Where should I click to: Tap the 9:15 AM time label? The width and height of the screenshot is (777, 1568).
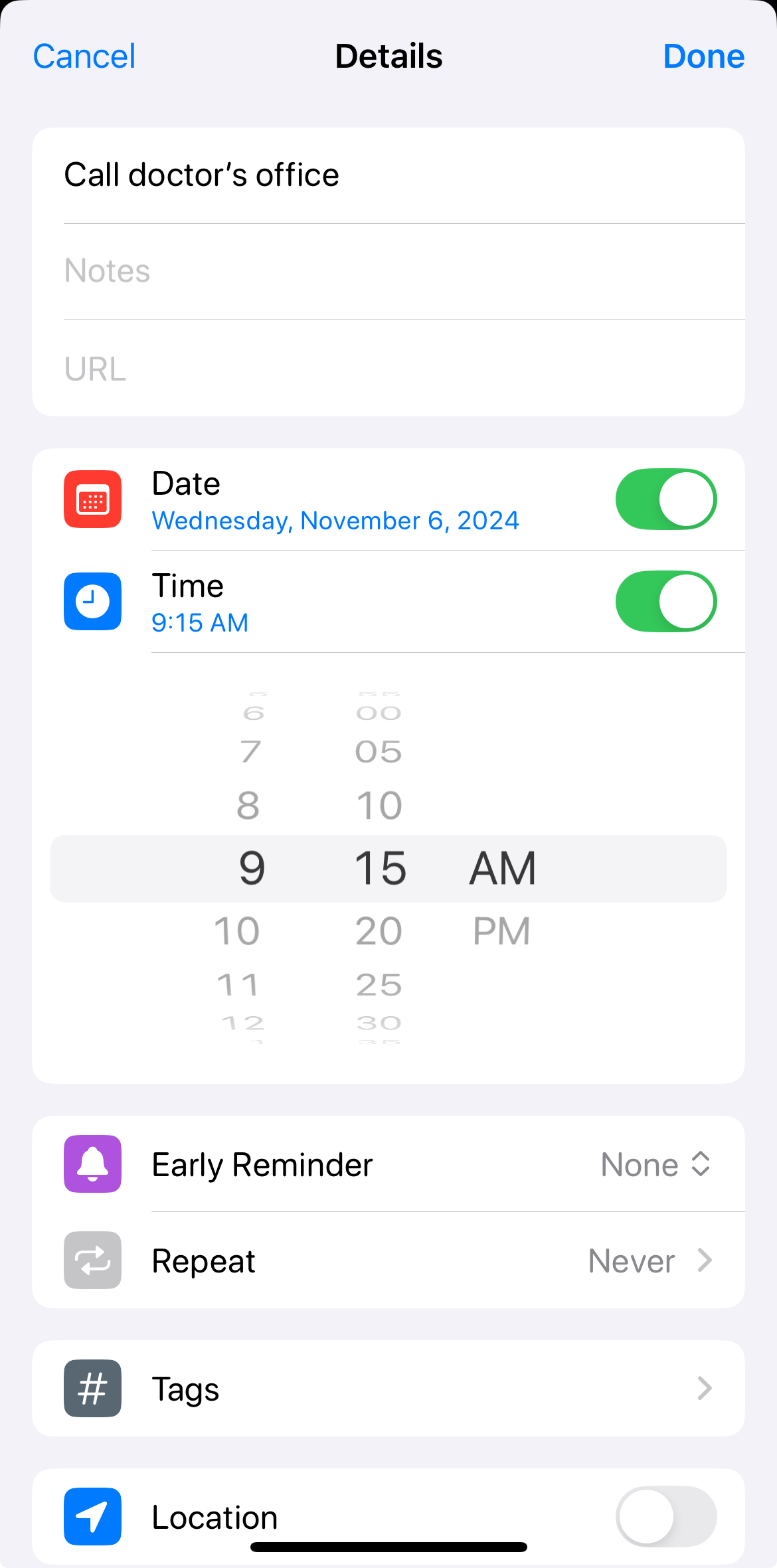200,622
